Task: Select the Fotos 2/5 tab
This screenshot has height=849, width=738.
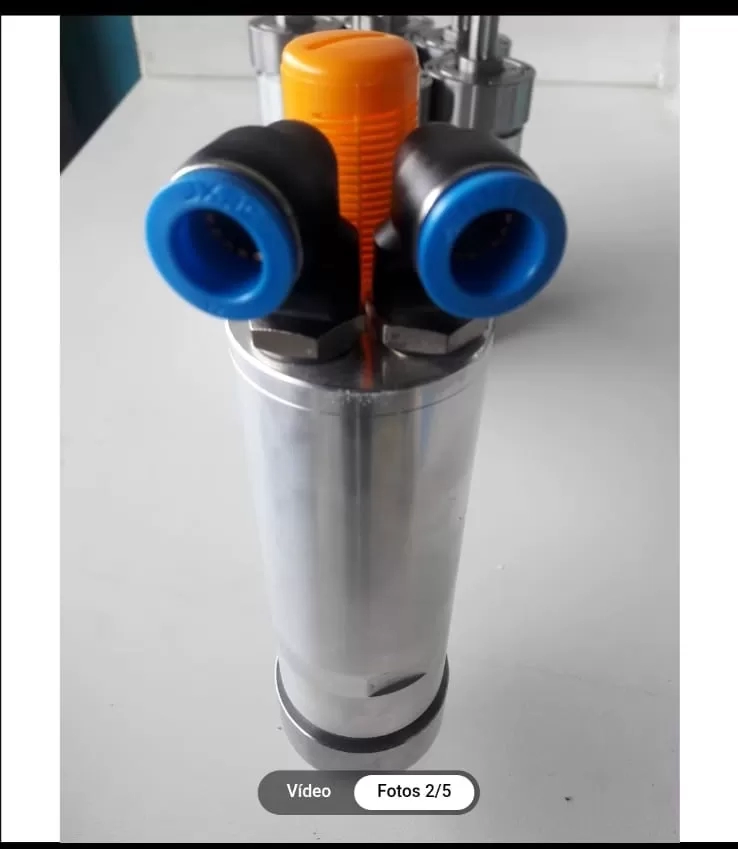Action: pos(414,791)
